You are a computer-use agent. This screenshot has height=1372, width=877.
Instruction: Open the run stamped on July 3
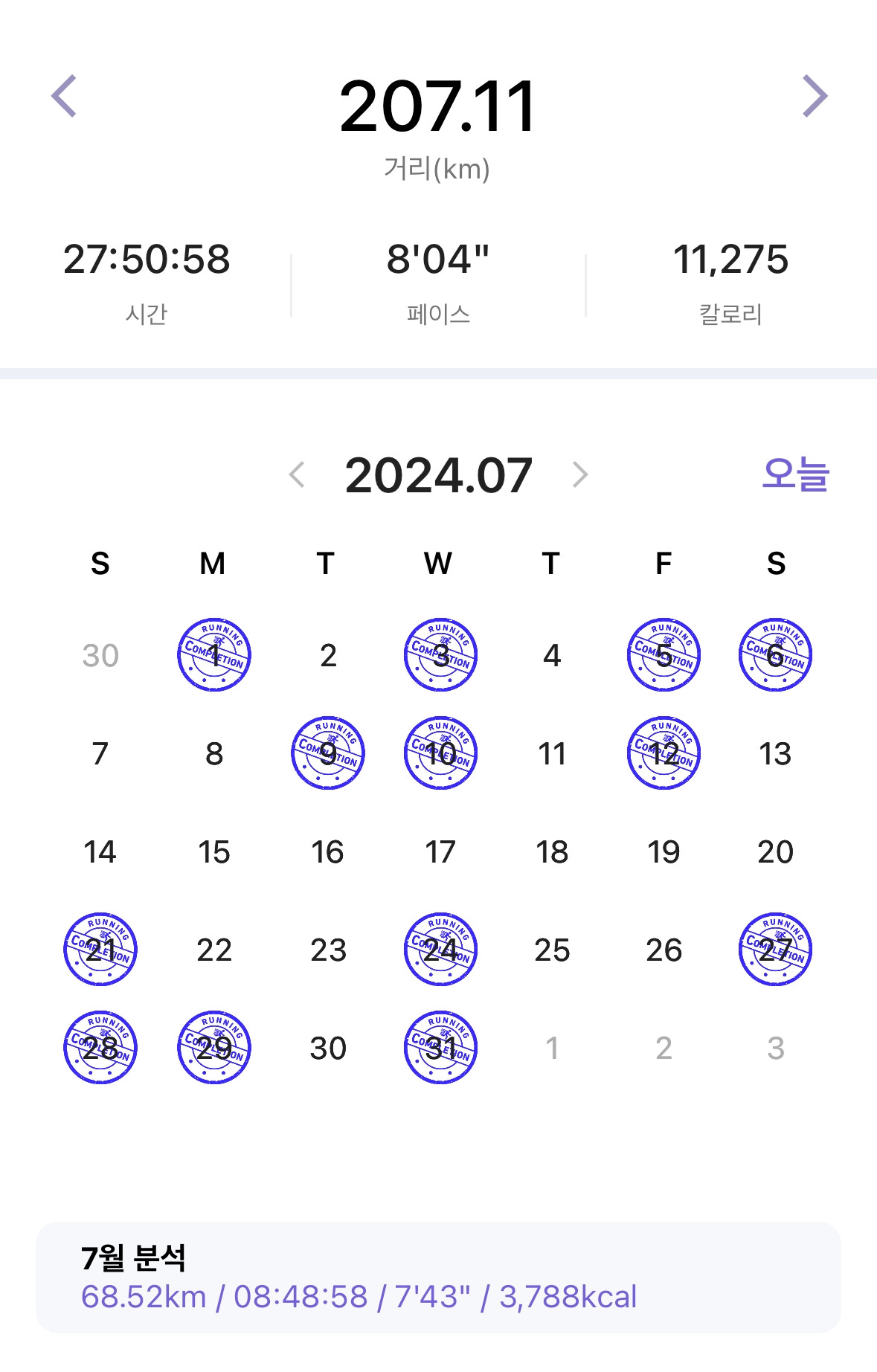[440, 655]
